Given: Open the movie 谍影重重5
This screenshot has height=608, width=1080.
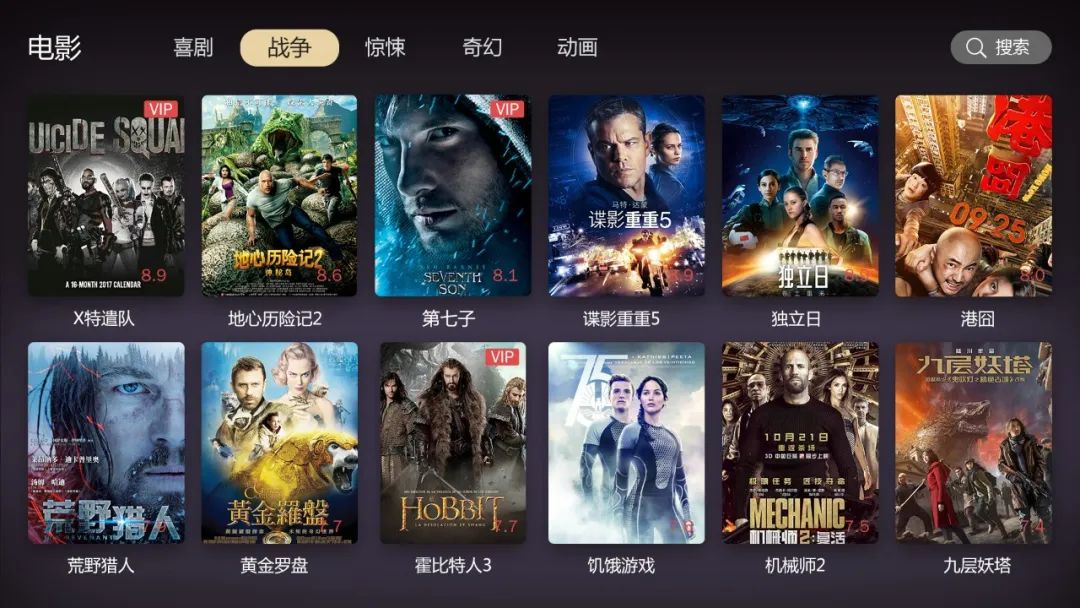Looking at the screenshot, I should click(626, 195).
